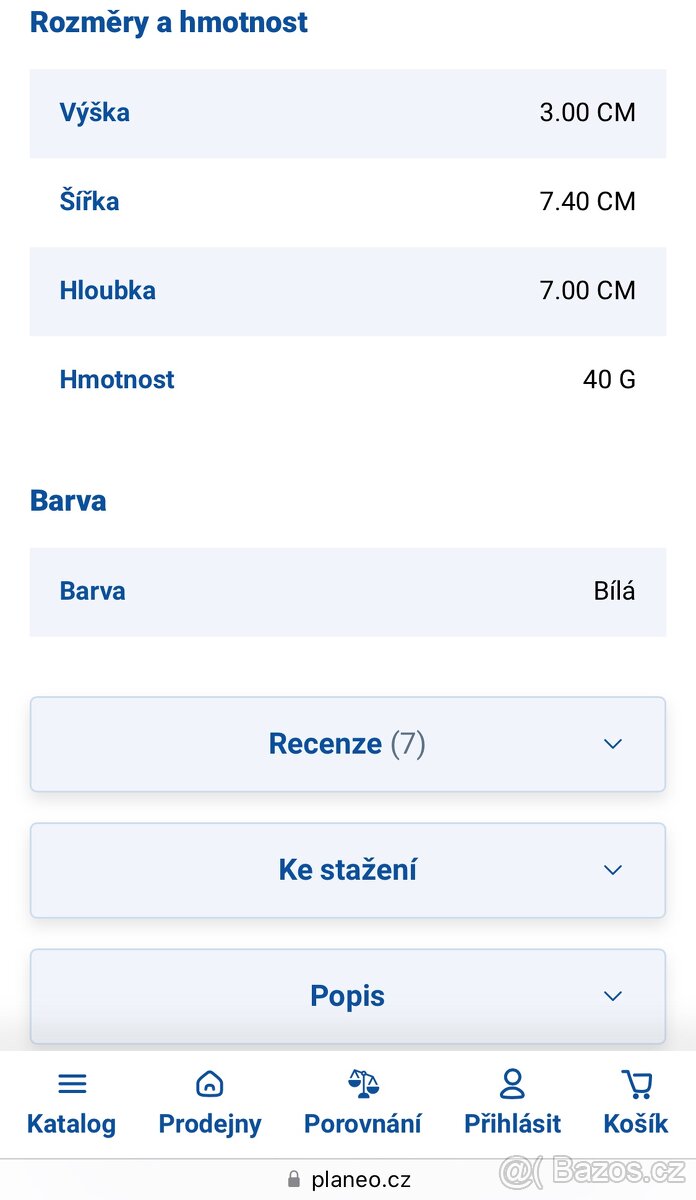
Task: Open the Katalog menu
Action: (71, 1103)
